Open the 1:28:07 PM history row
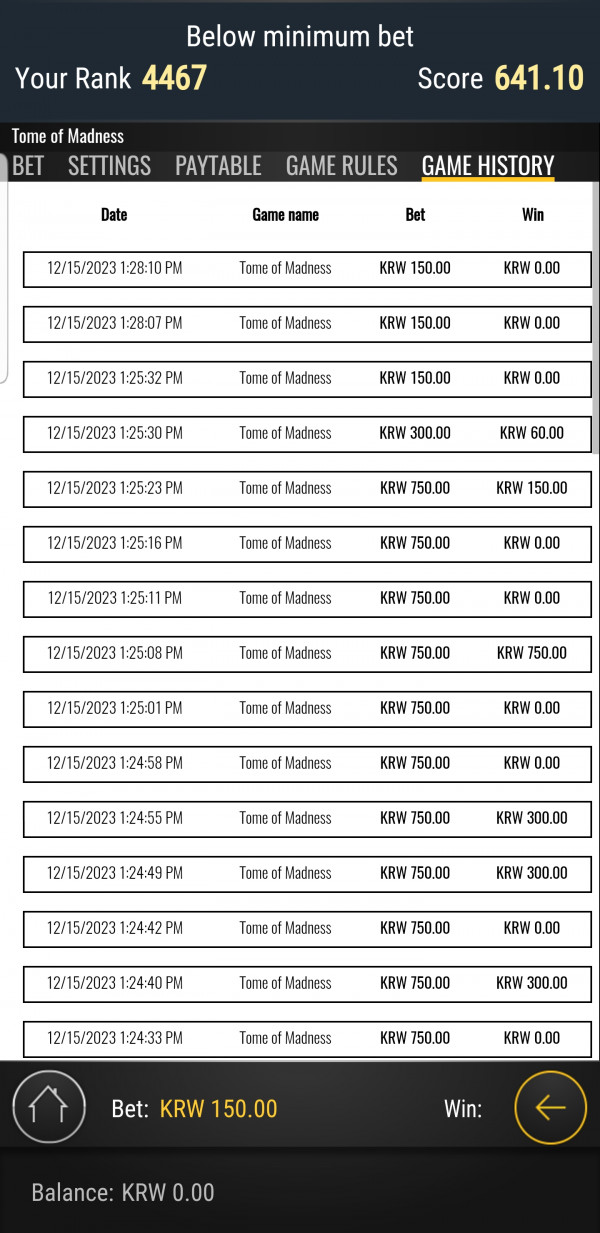 point(307,323)
